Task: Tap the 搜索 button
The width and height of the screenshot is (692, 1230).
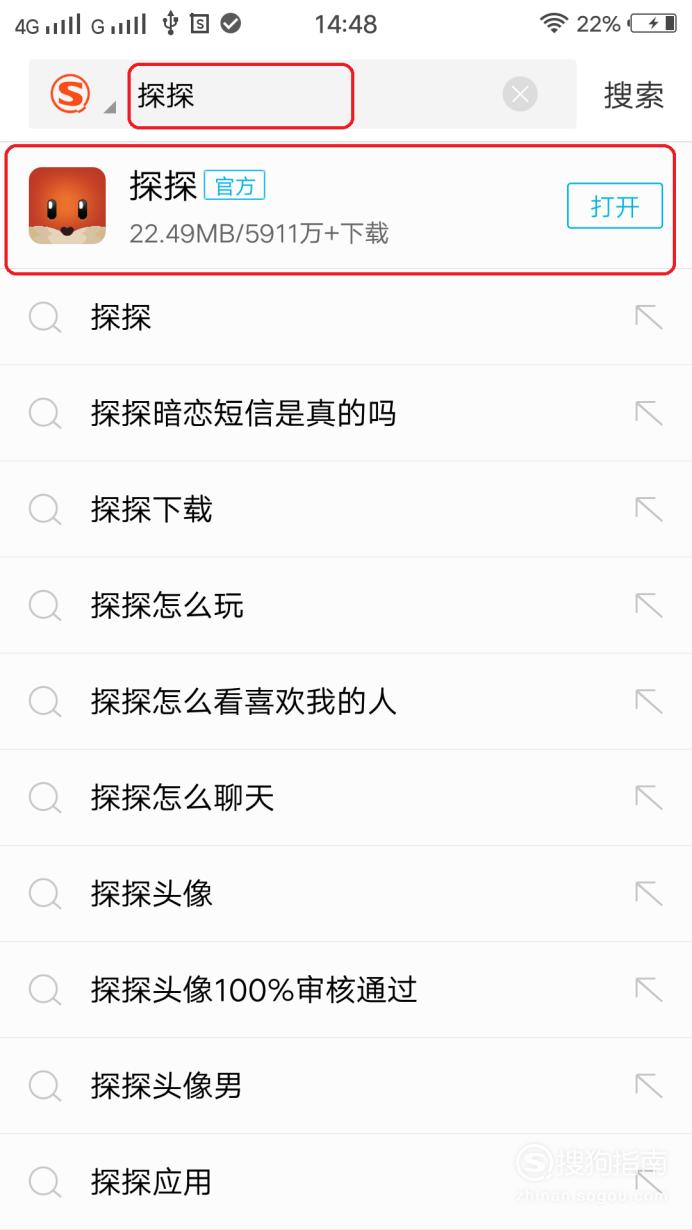Action: (633, 95)
